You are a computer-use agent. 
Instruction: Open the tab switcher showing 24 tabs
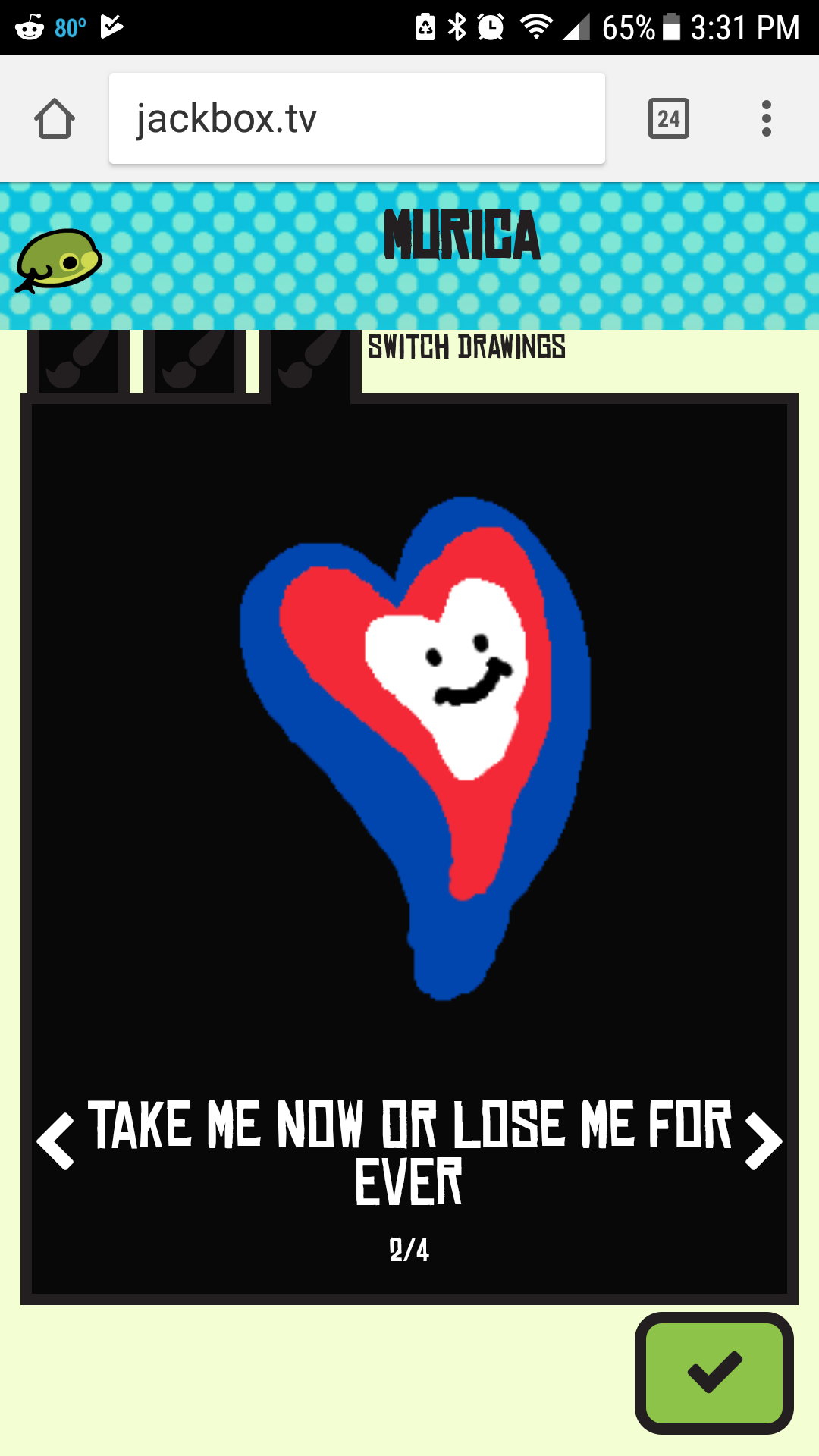click(668, 118)
